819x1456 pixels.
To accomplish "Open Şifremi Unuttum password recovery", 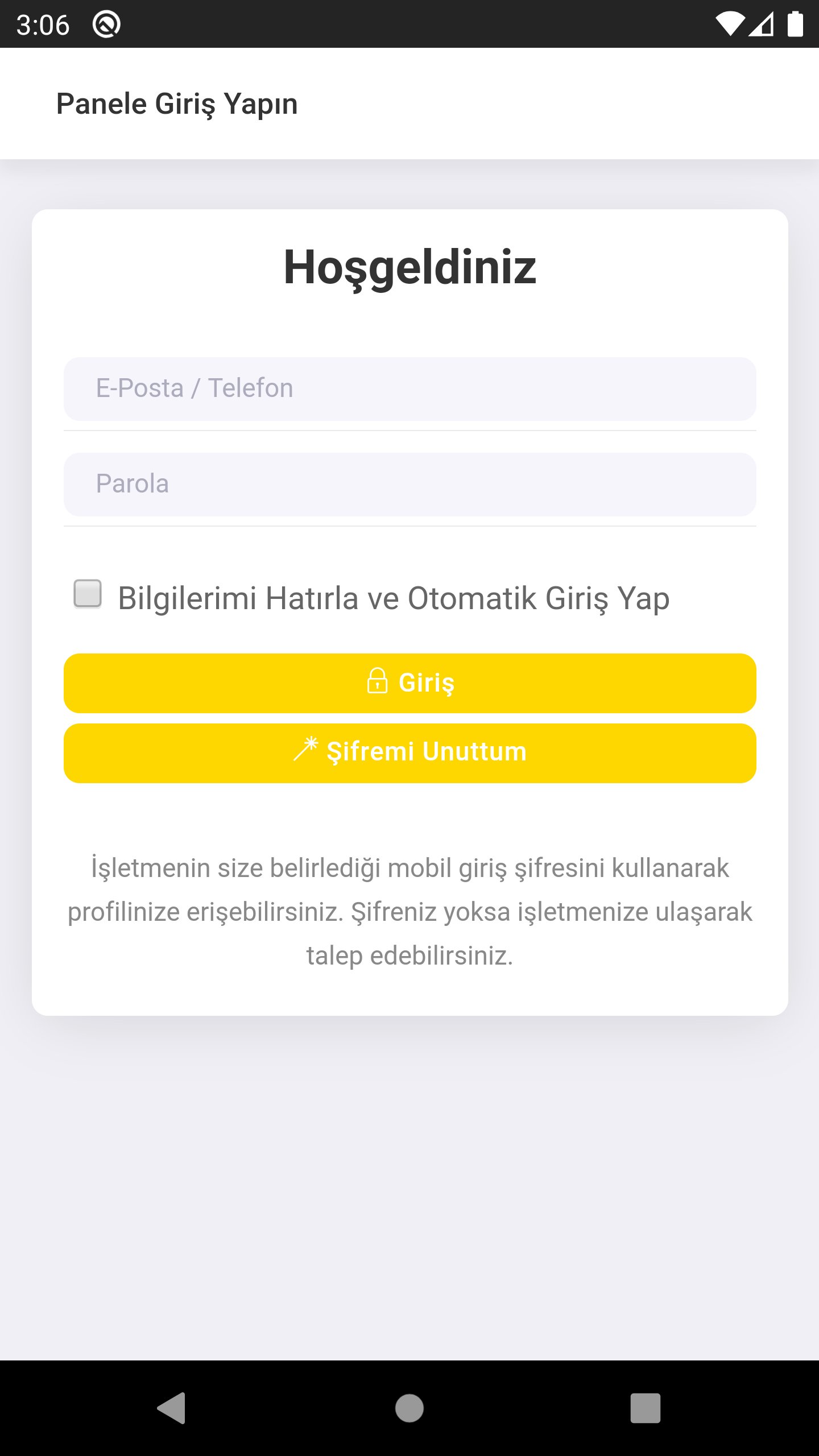I will coord(409,753).
